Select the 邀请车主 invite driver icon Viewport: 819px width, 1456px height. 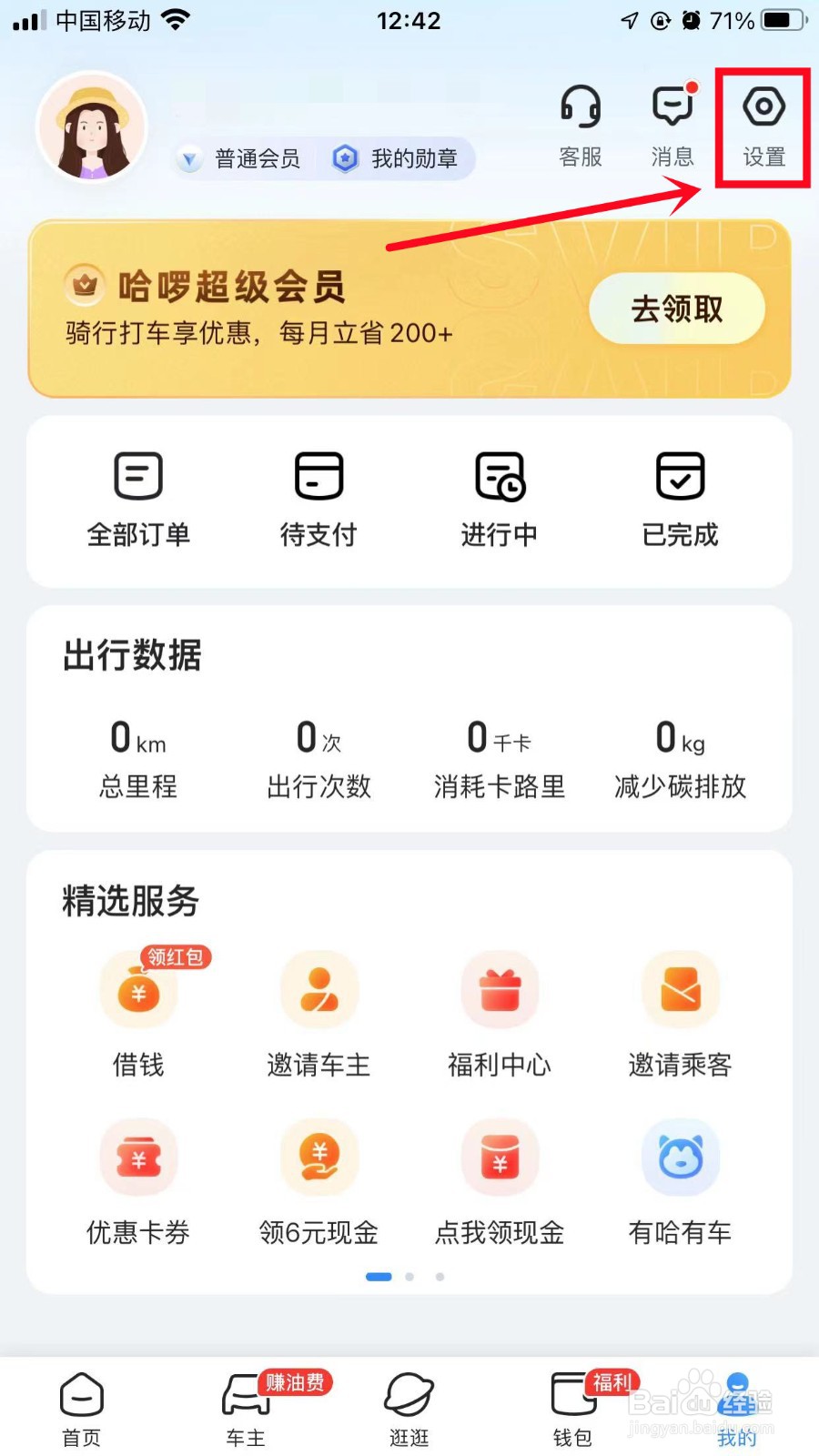[x=318, y=992]
